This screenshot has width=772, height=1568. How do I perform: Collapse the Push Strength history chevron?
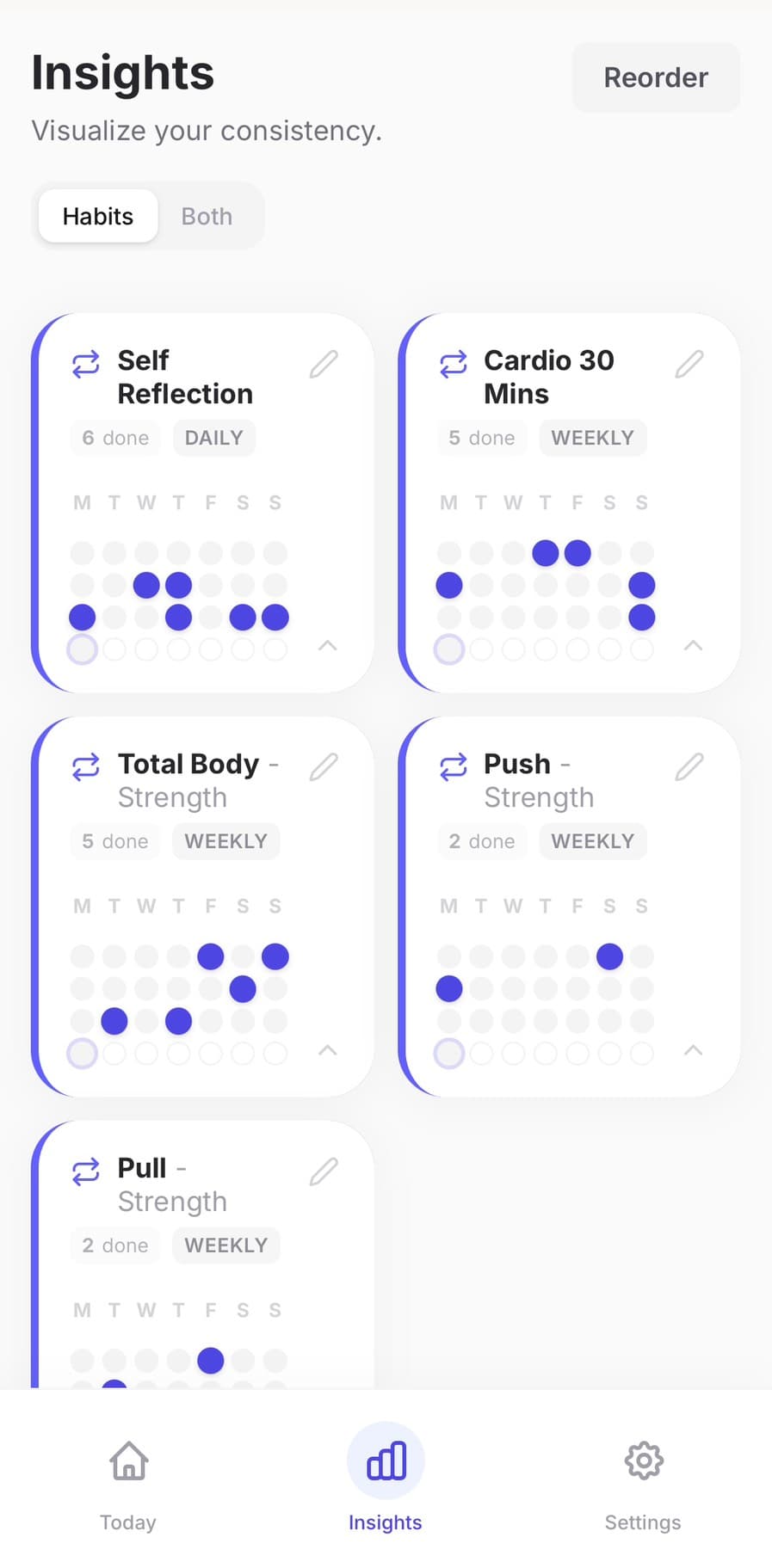[693, 1050]
